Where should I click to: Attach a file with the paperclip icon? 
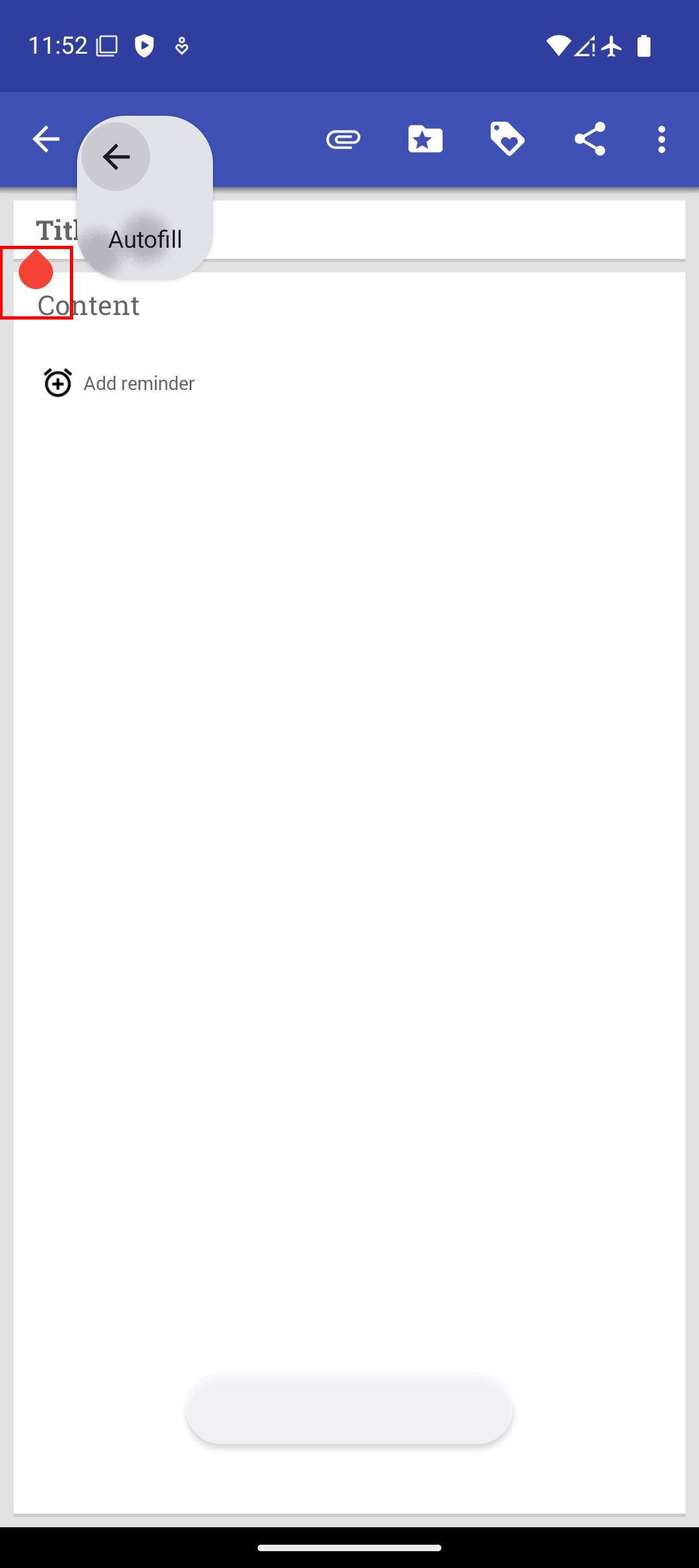343,139
